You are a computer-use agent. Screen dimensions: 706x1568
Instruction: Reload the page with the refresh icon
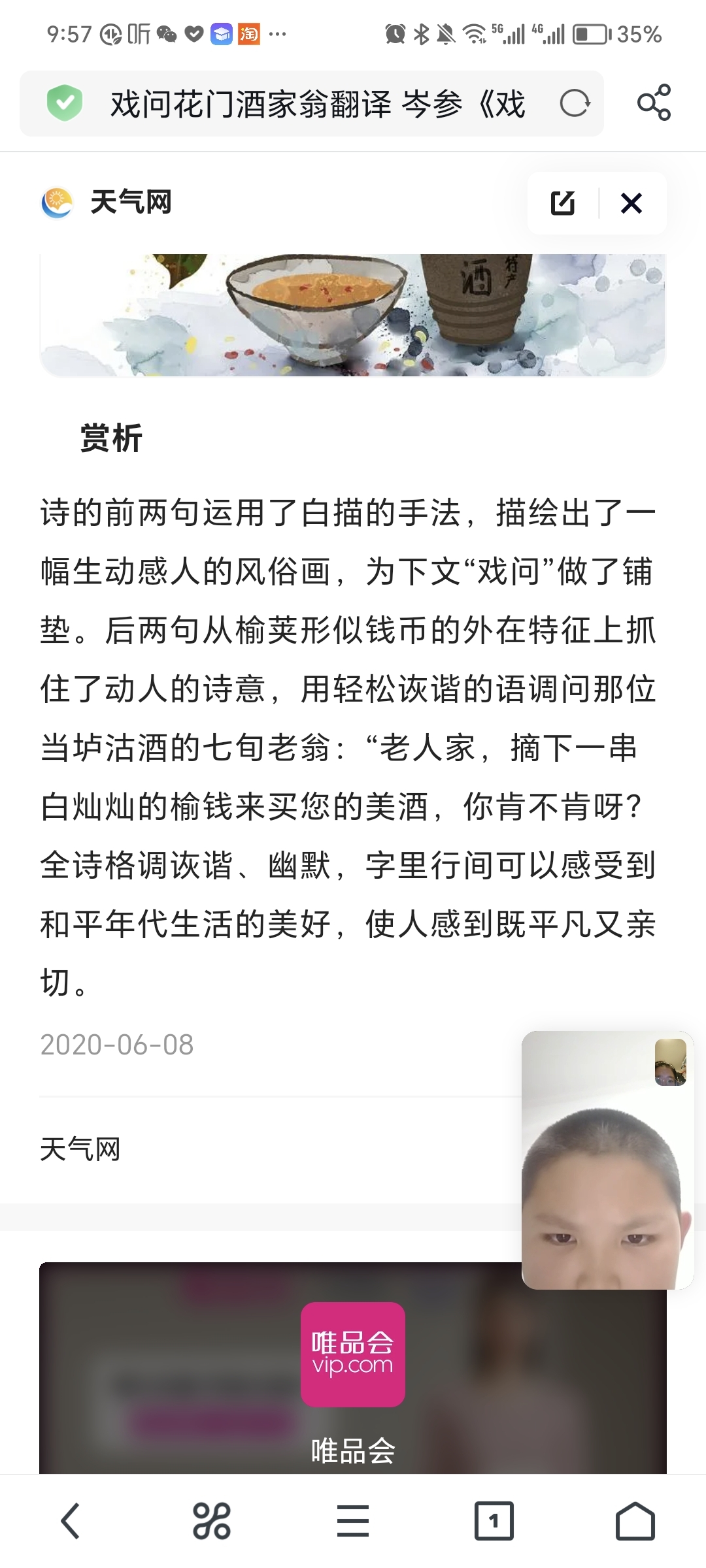[x=575, y=103]
